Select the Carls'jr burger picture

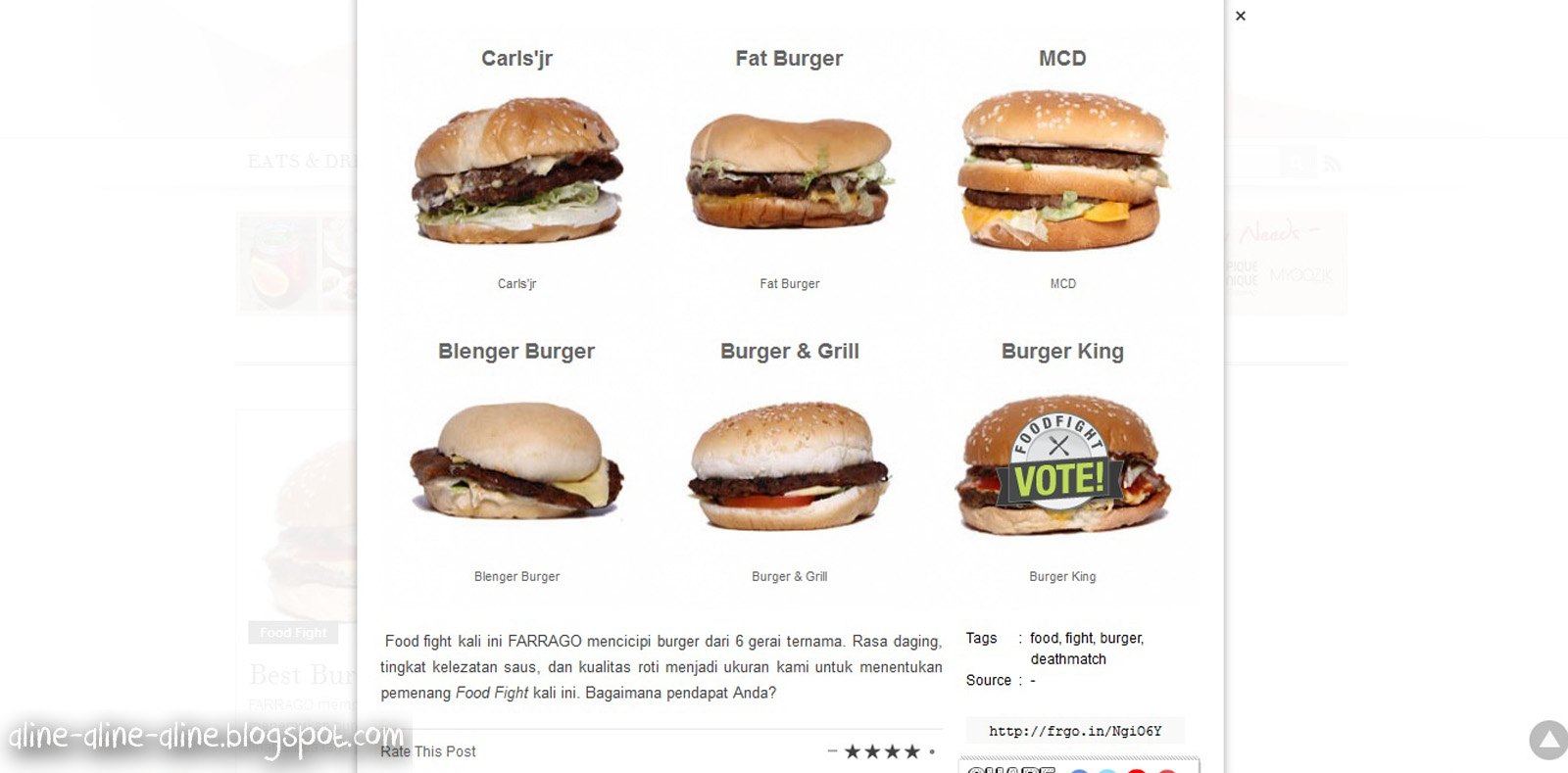pos(516,169)
